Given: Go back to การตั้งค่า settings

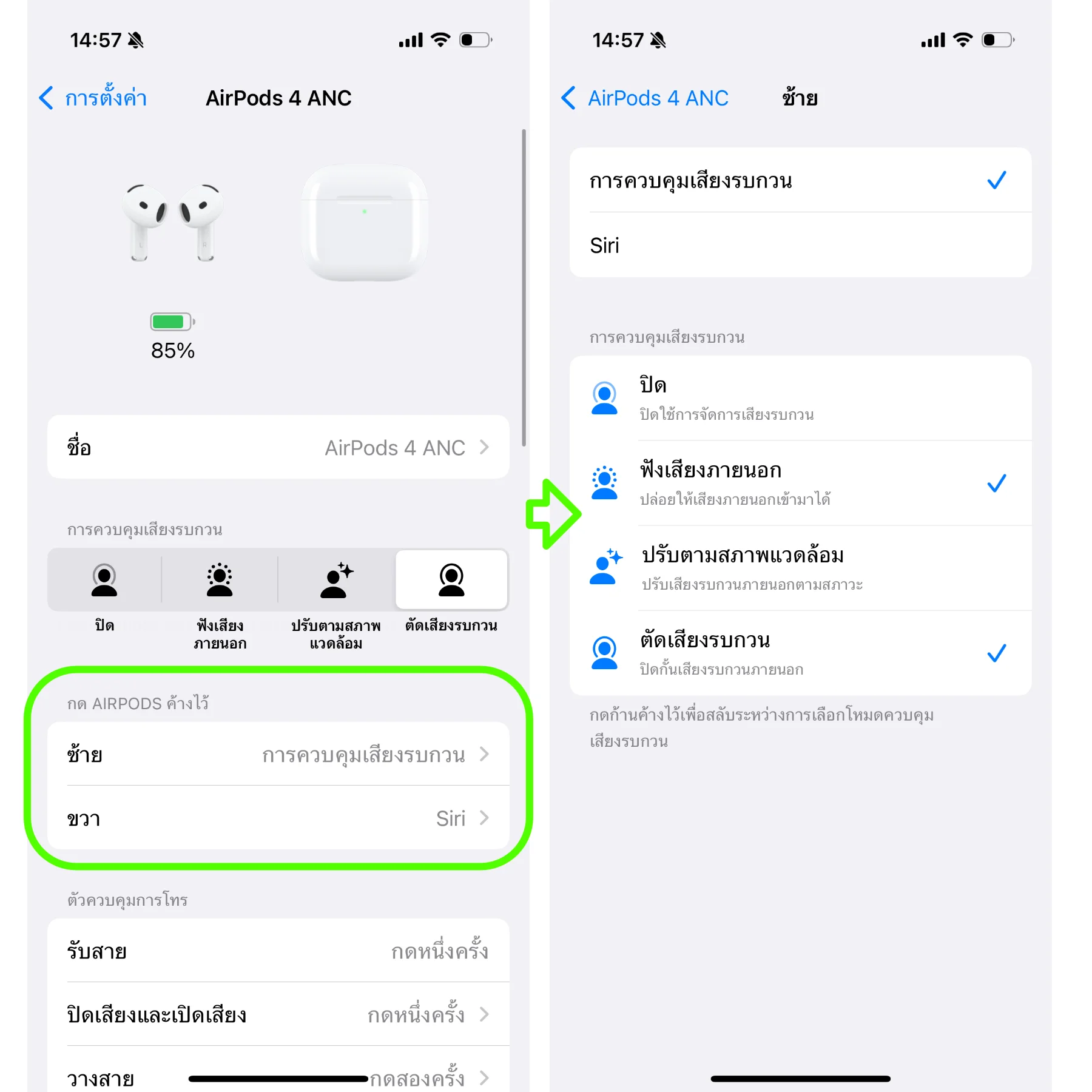Looking at the screenshot, I should coord(93,98).
